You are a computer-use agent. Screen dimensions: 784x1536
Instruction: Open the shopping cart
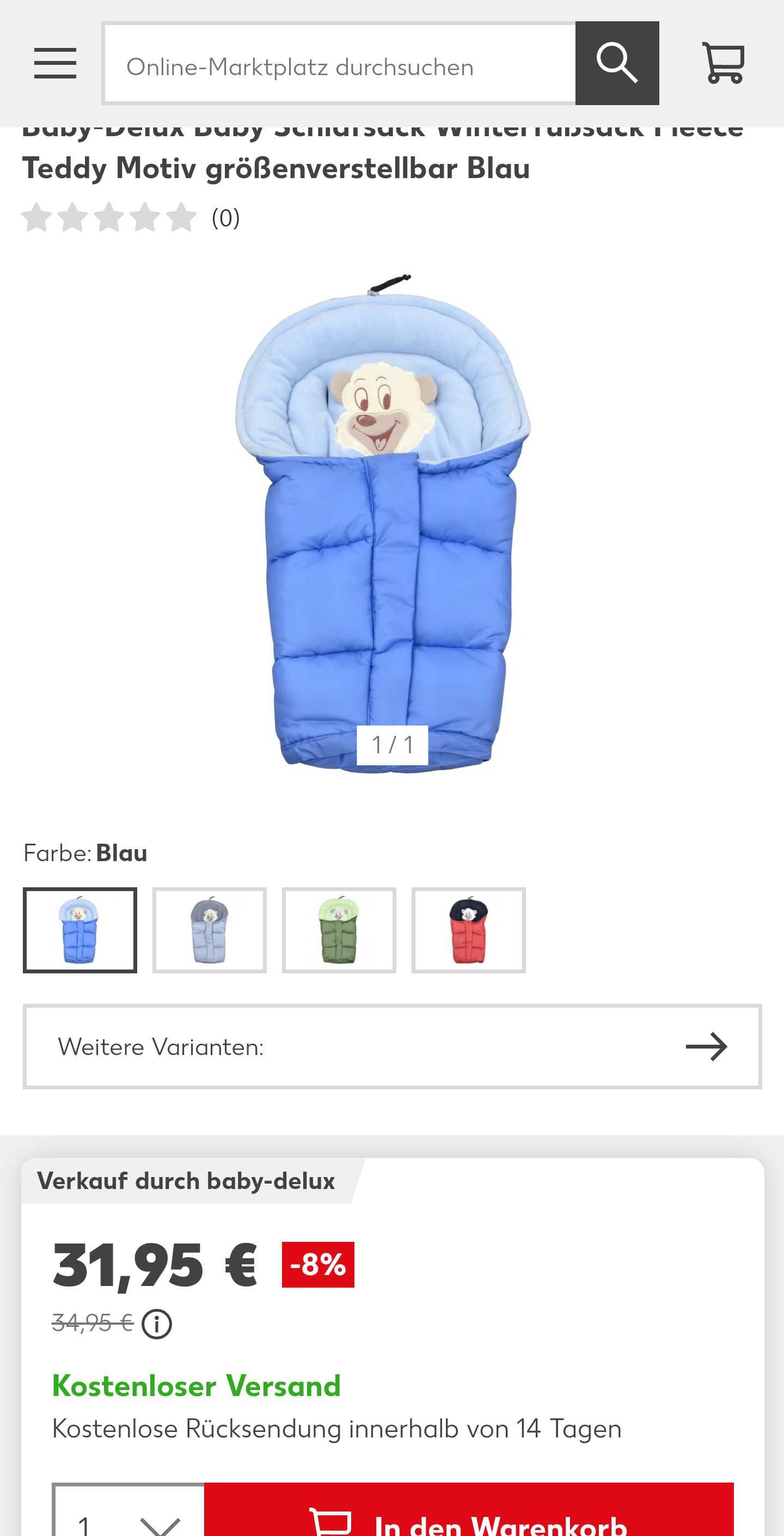pos(722,63)
